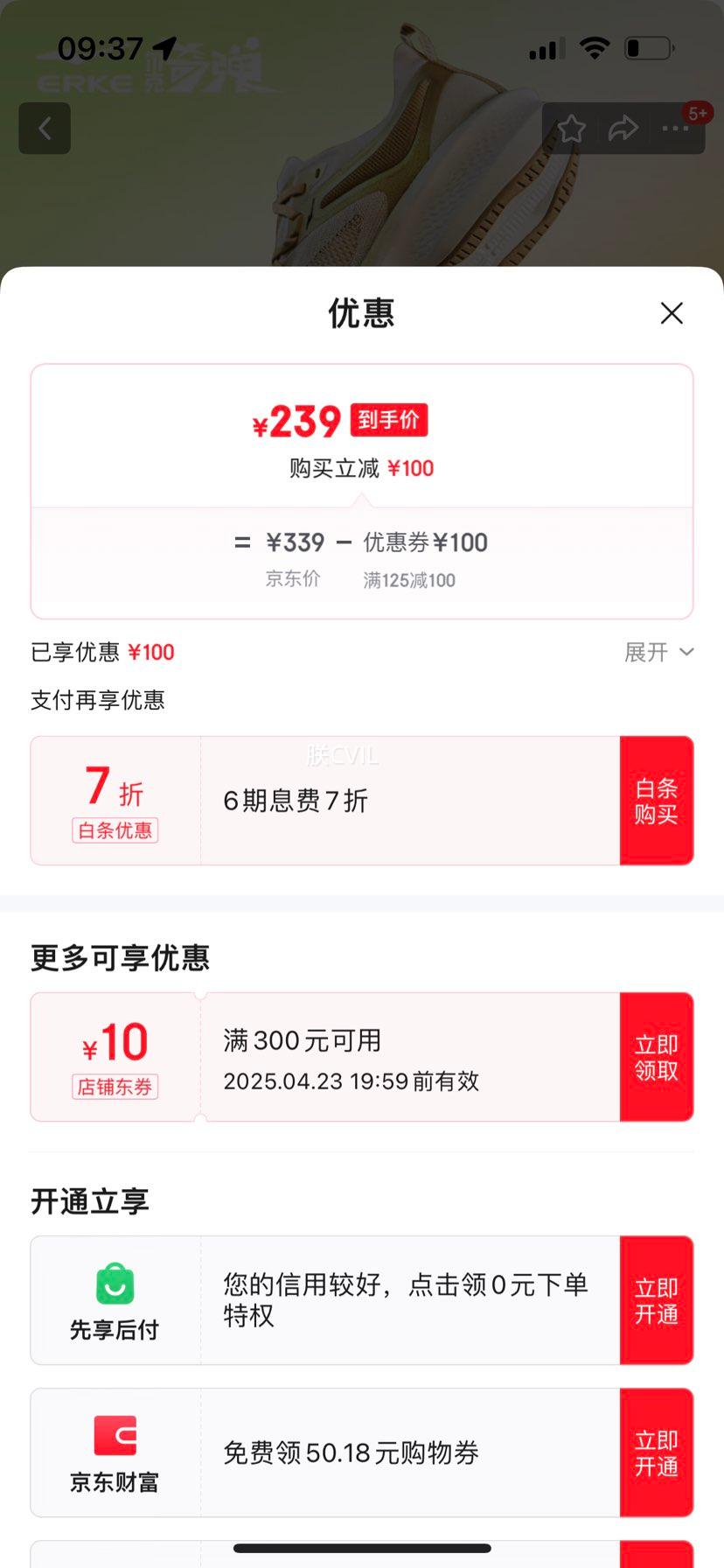This screenshot has height=1568, width=724.
Task: Tap 白条购买 for 6期息费7折
Action: click(x=656, y=801)
